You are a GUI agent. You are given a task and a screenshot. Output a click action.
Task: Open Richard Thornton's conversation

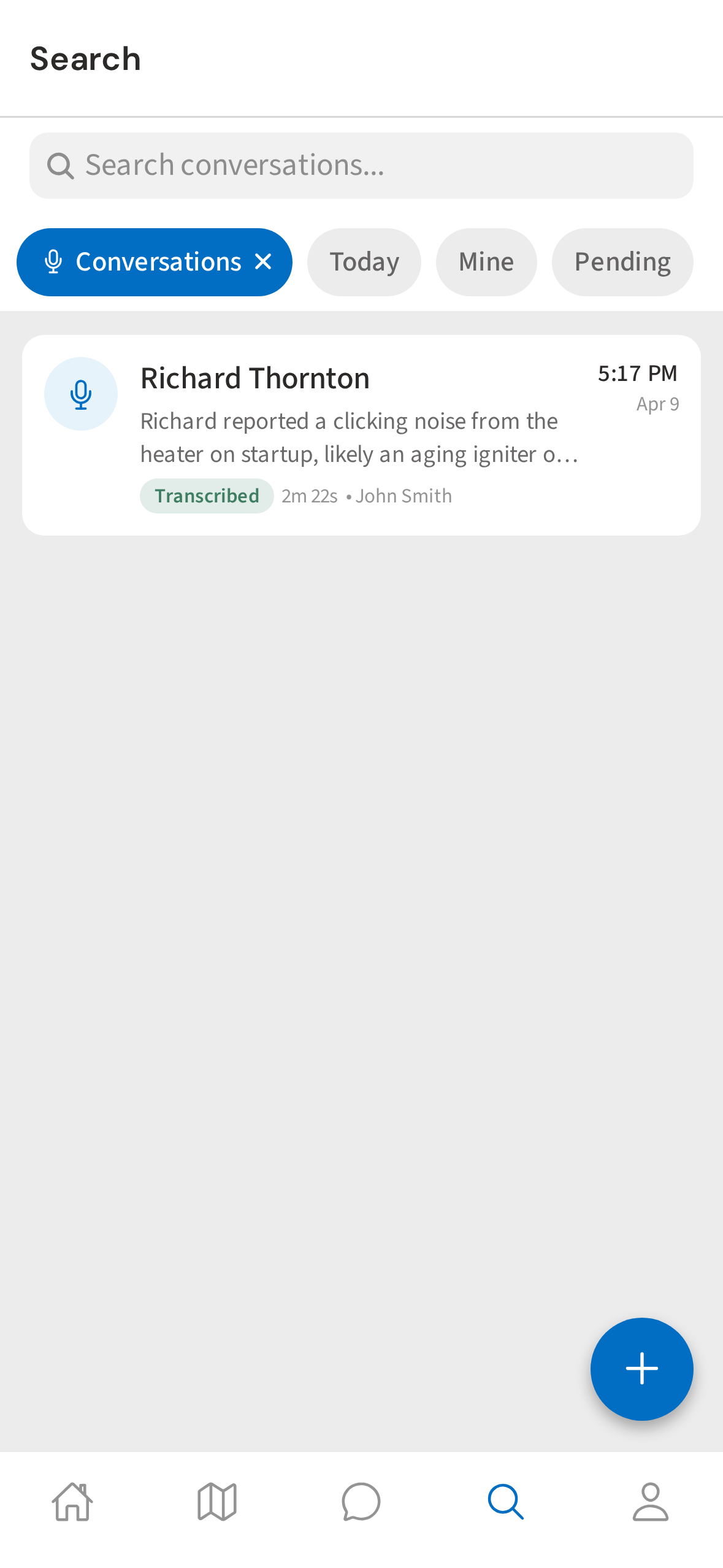361,434
